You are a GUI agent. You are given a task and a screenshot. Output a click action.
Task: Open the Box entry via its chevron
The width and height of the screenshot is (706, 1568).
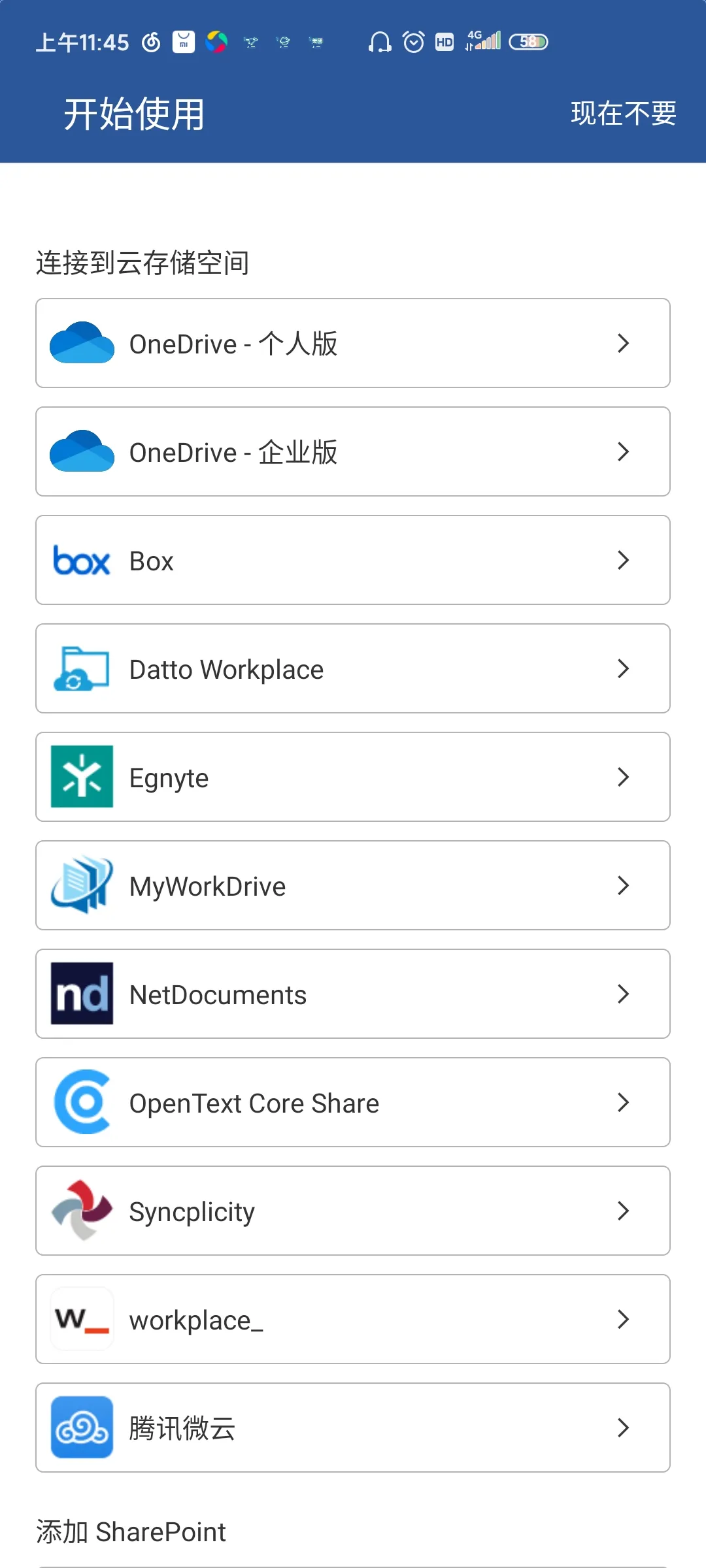623,560
